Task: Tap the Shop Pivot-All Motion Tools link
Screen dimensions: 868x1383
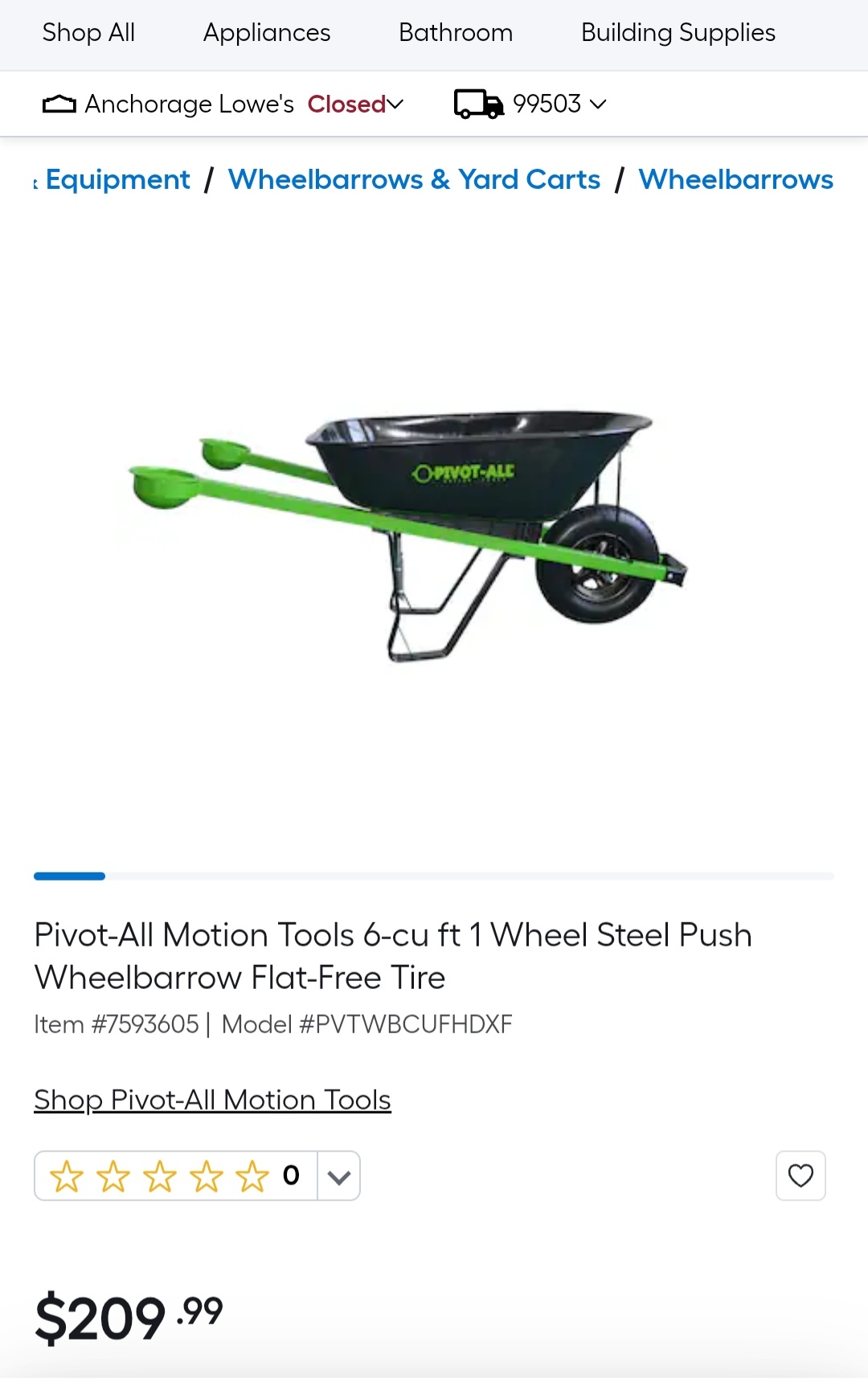Action: click(x=212, y=1099)
